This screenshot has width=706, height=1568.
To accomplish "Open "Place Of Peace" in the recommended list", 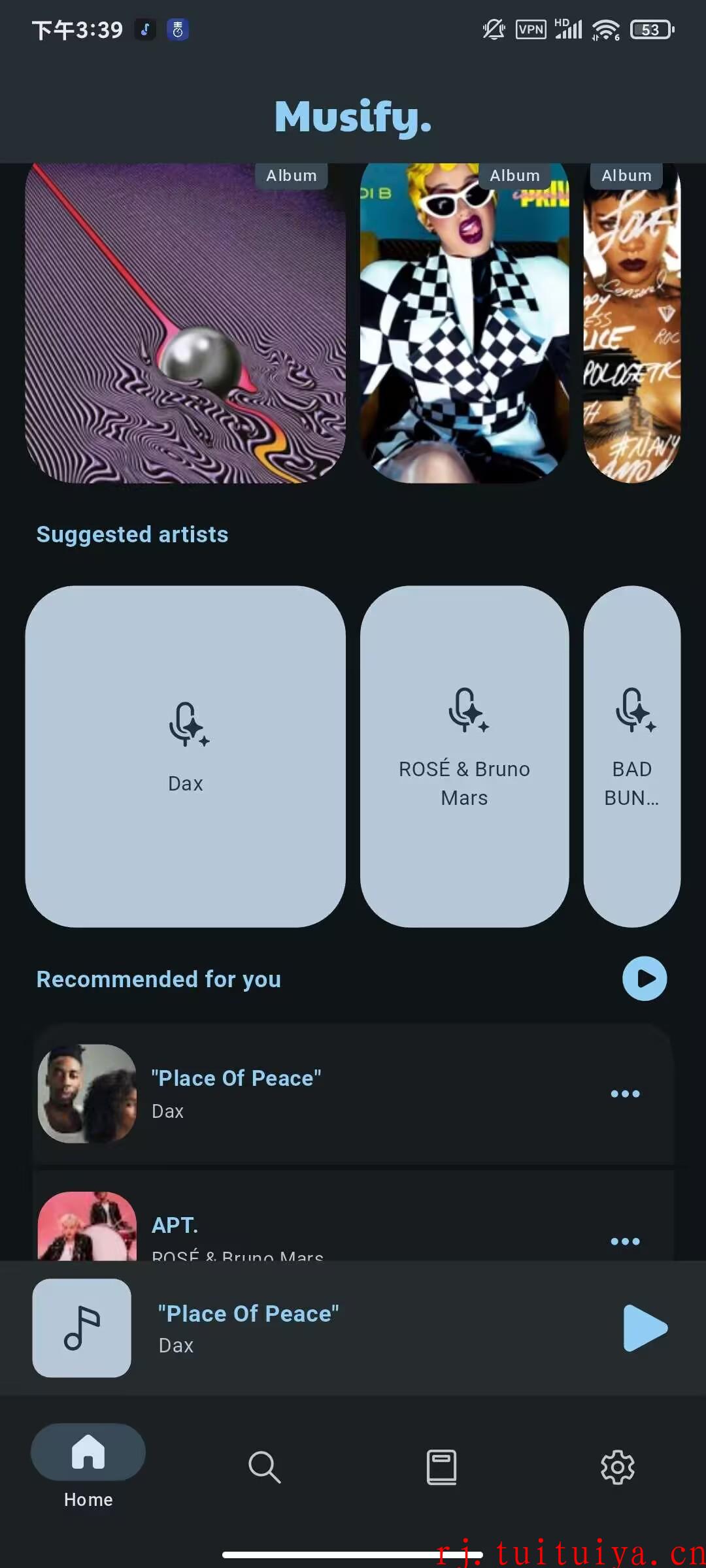I will tap(327, 1094).
